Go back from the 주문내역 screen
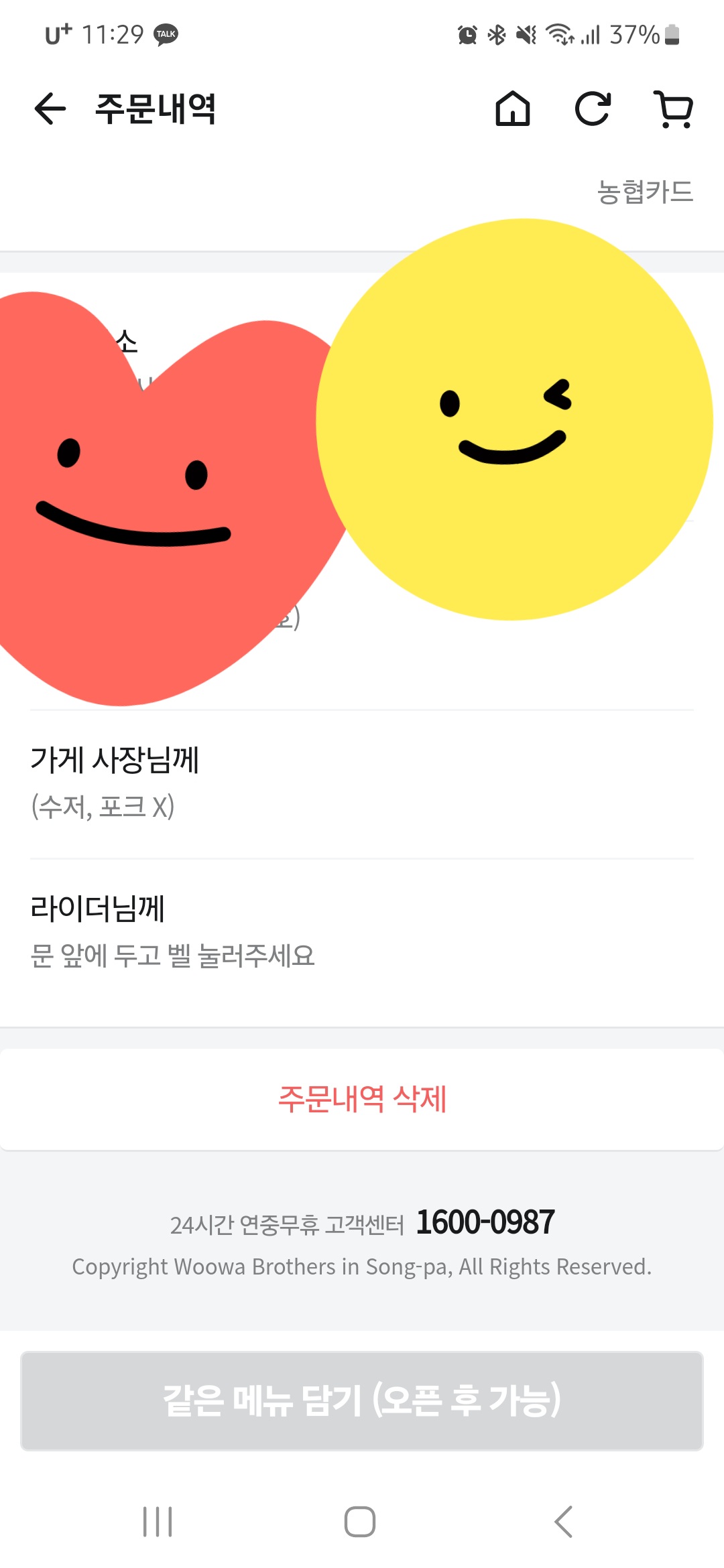 50,109
